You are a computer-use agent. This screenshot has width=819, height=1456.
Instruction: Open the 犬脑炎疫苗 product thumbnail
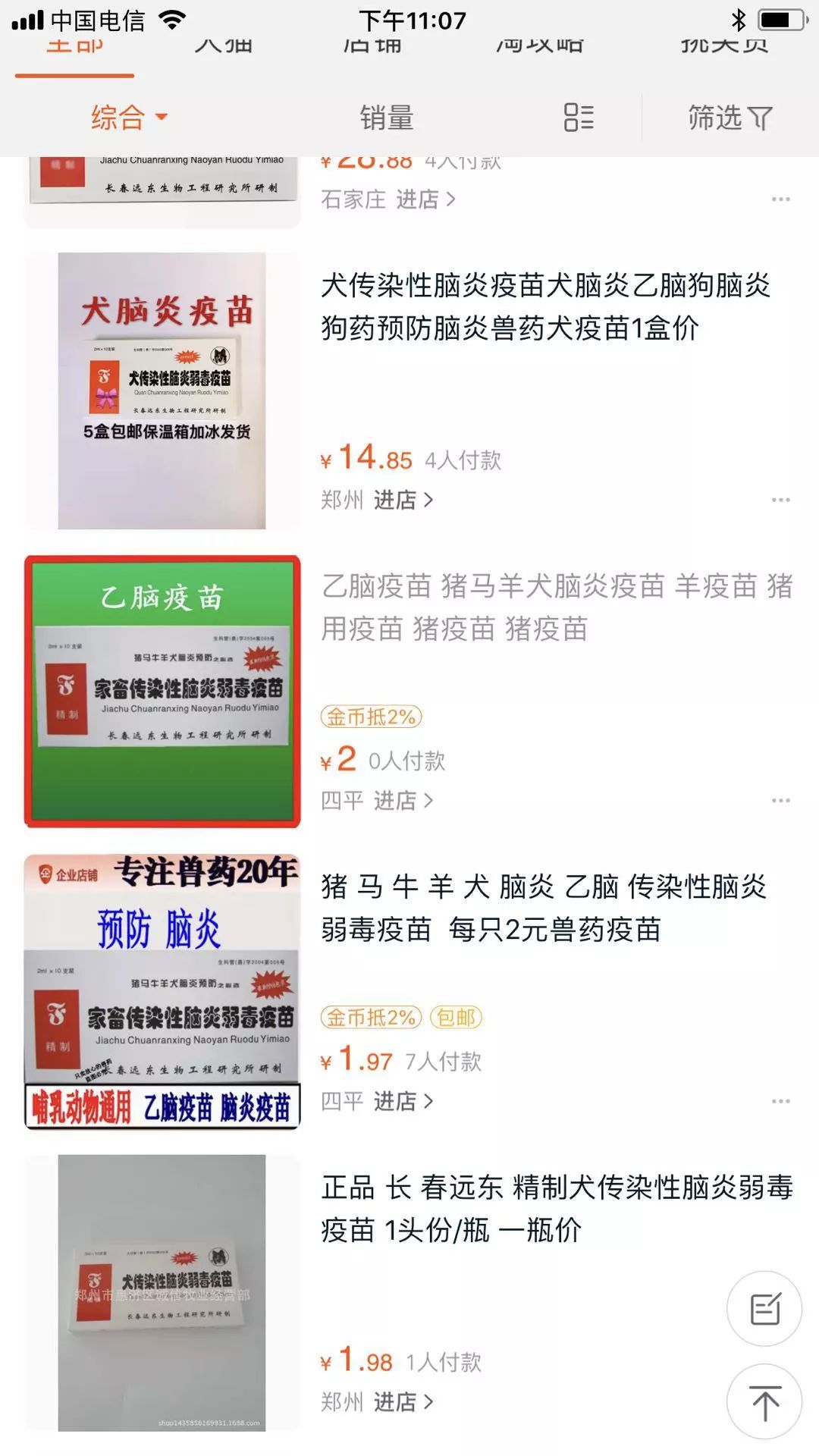click(163, 387)
